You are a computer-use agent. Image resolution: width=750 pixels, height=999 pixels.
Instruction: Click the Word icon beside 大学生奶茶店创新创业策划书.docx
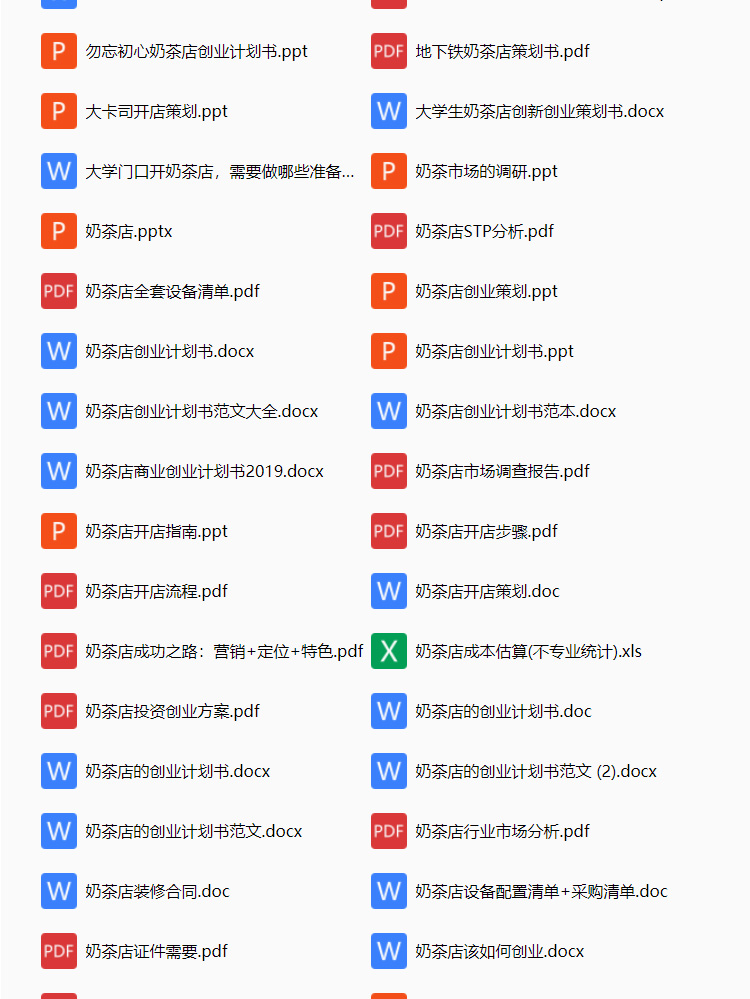pyautogui.click(x=389, y=111)
